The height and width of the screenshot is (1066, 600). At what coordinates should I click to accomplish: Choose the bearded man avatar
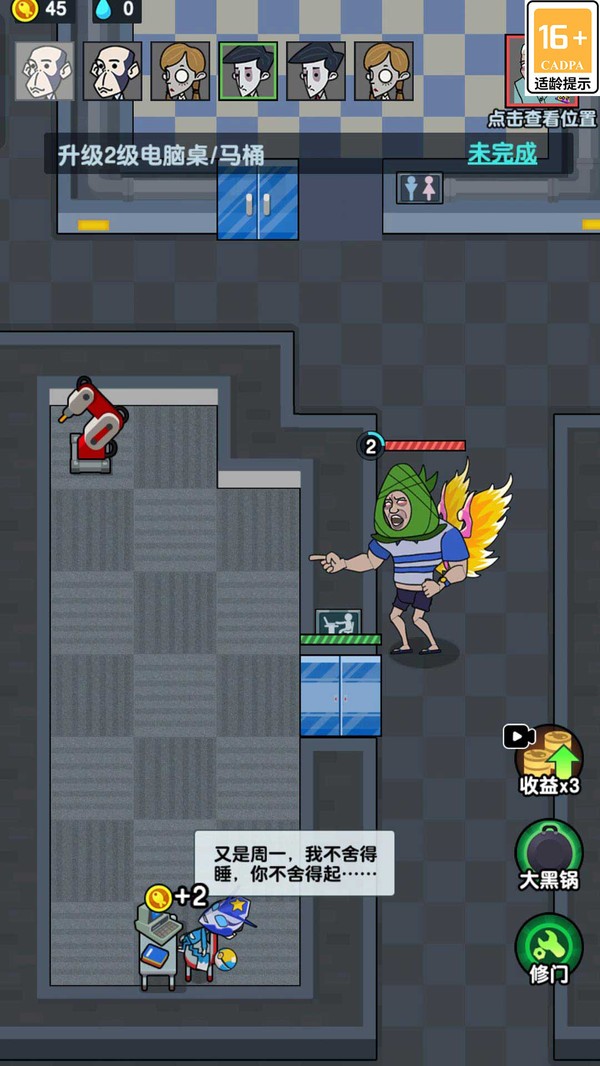112,70
